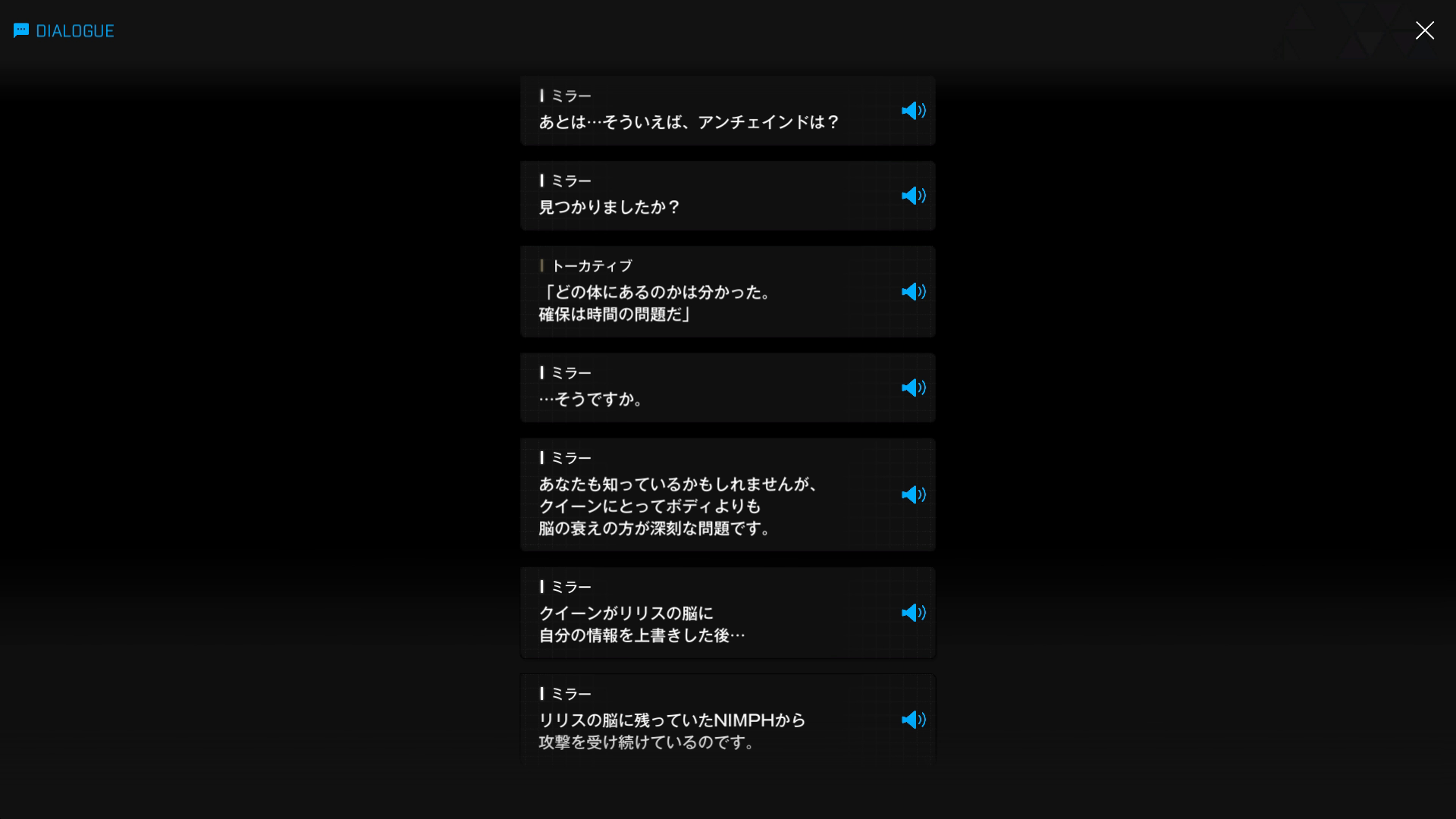
Task: Play voice for トーカティブ's line
Action: [913, 292]
